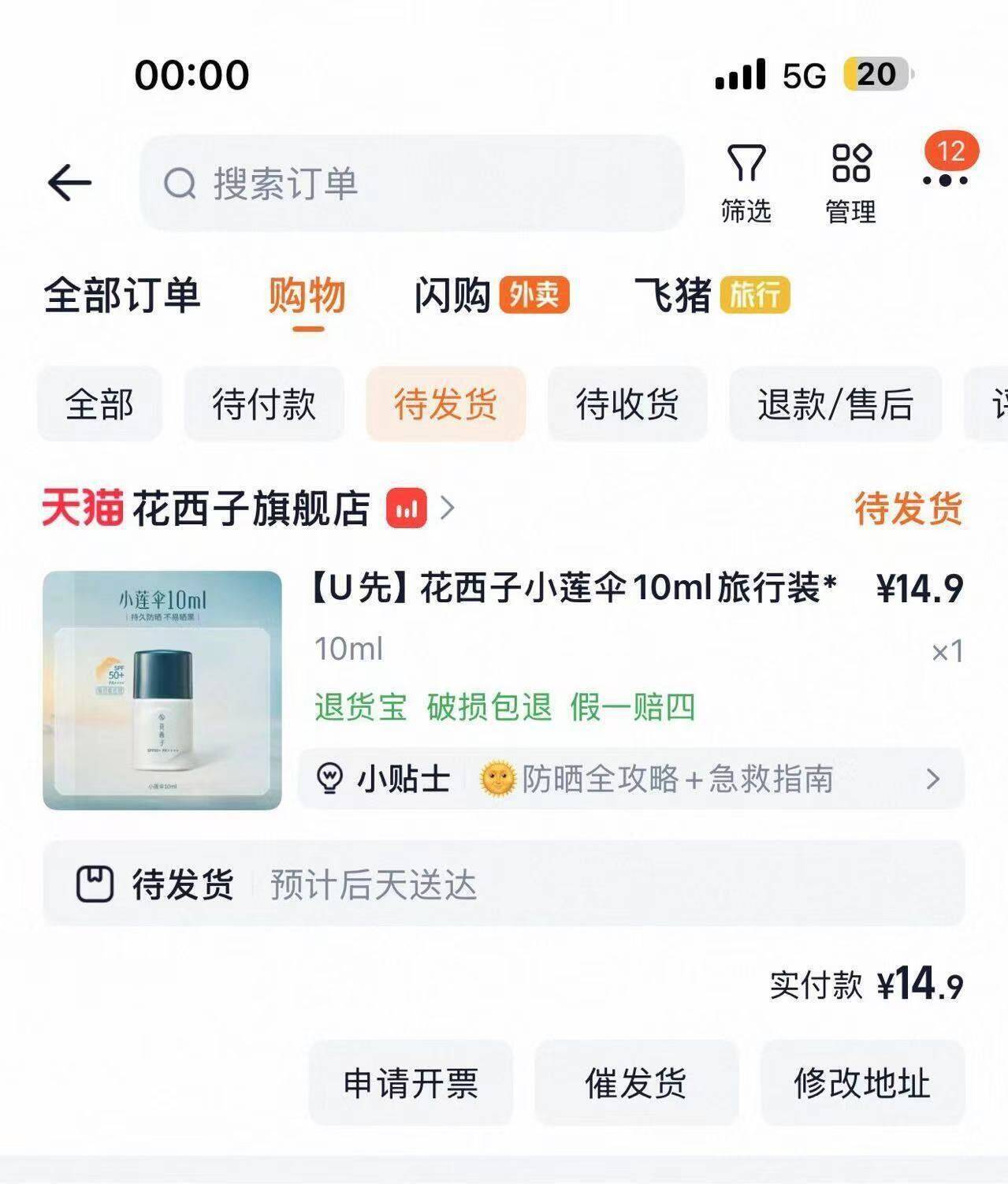The width and height of the screenshot is (1008, 1184).
Task: Select the 全部 status chip
Action: click(99, 404)
